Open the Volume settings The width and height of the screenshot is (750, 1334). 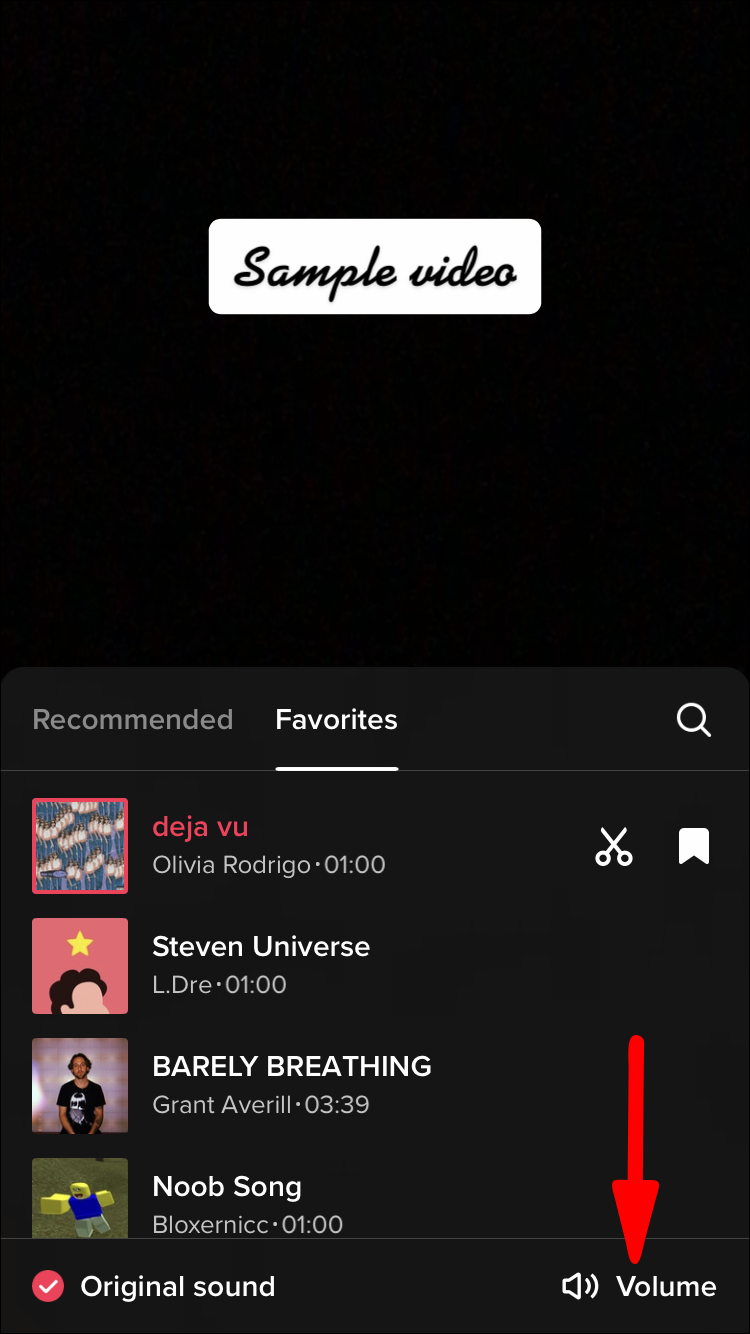[640, 1286]
